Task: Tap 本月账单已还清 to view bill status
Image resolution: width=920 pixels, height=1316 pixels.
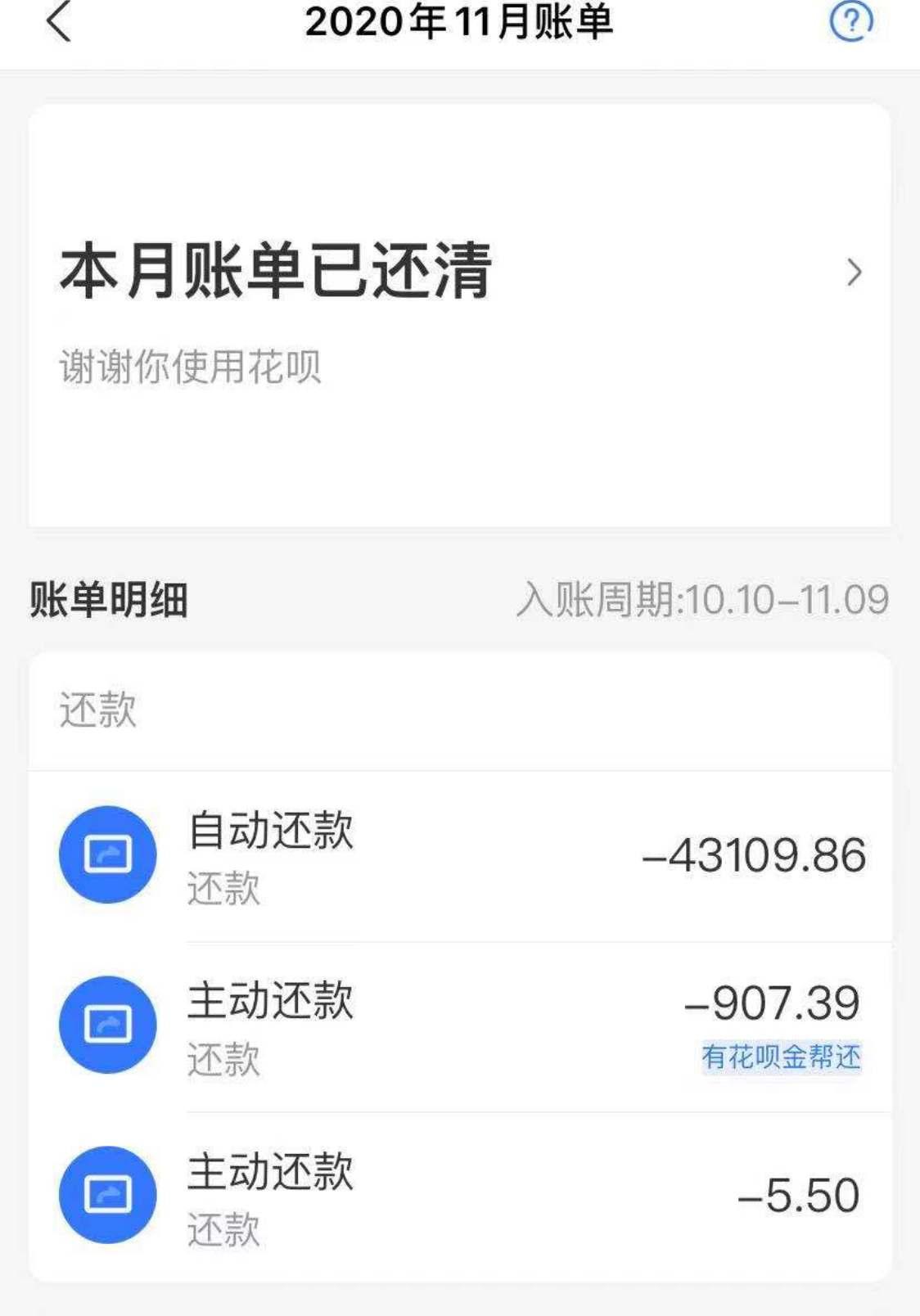Action: click(278, 274)
